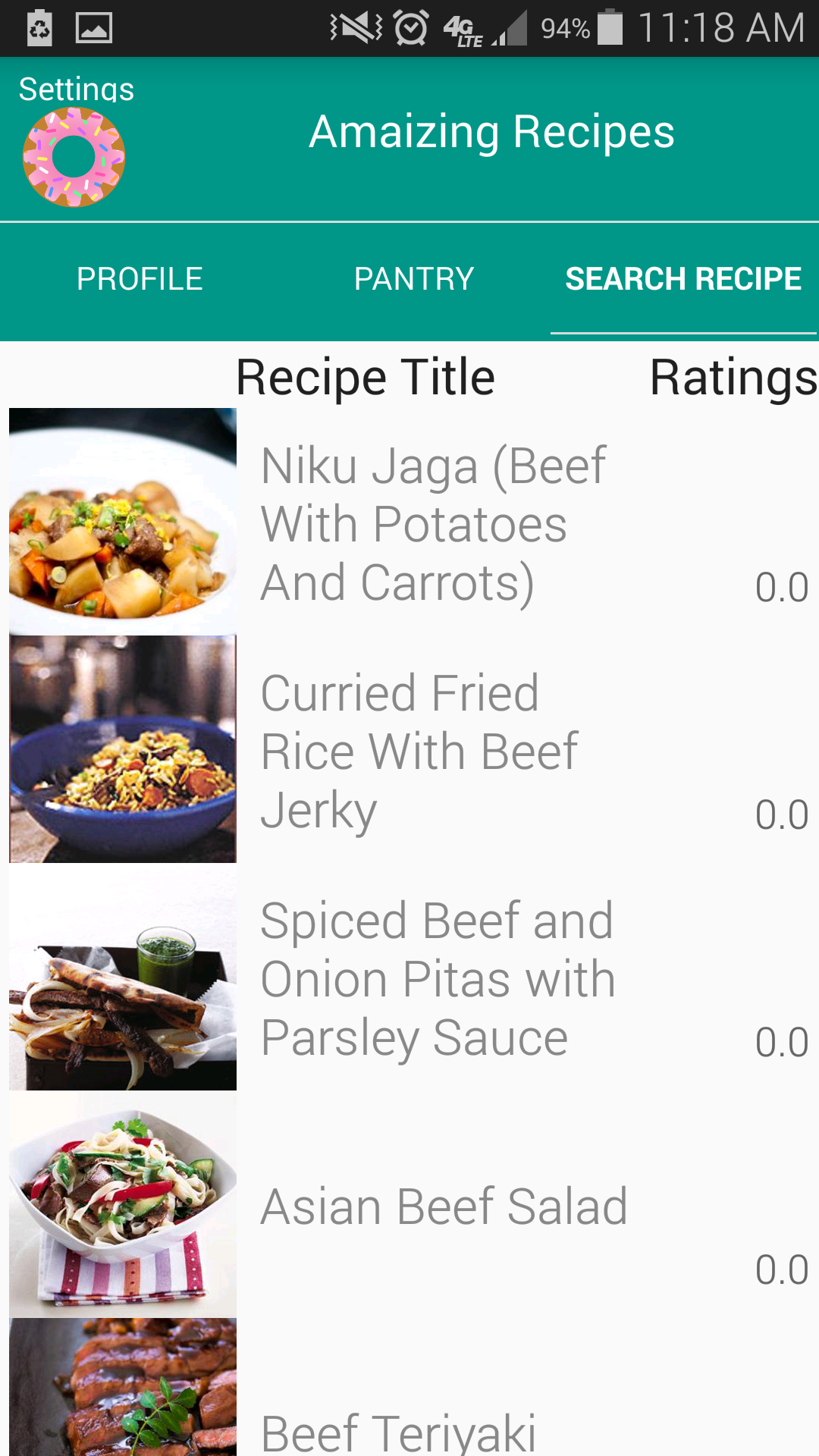
Task: Open the Niku Jaga recipe
Action: (434, 524)
